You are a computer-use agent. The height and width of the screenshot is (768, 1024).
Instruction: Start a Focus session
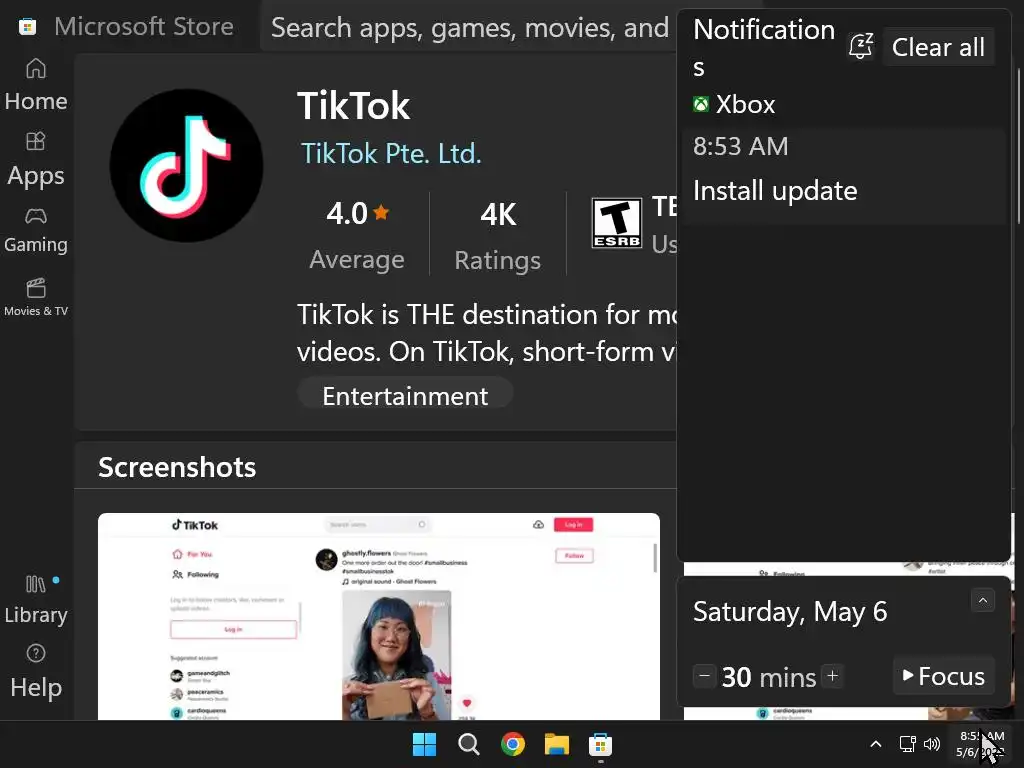coord(943,676)
